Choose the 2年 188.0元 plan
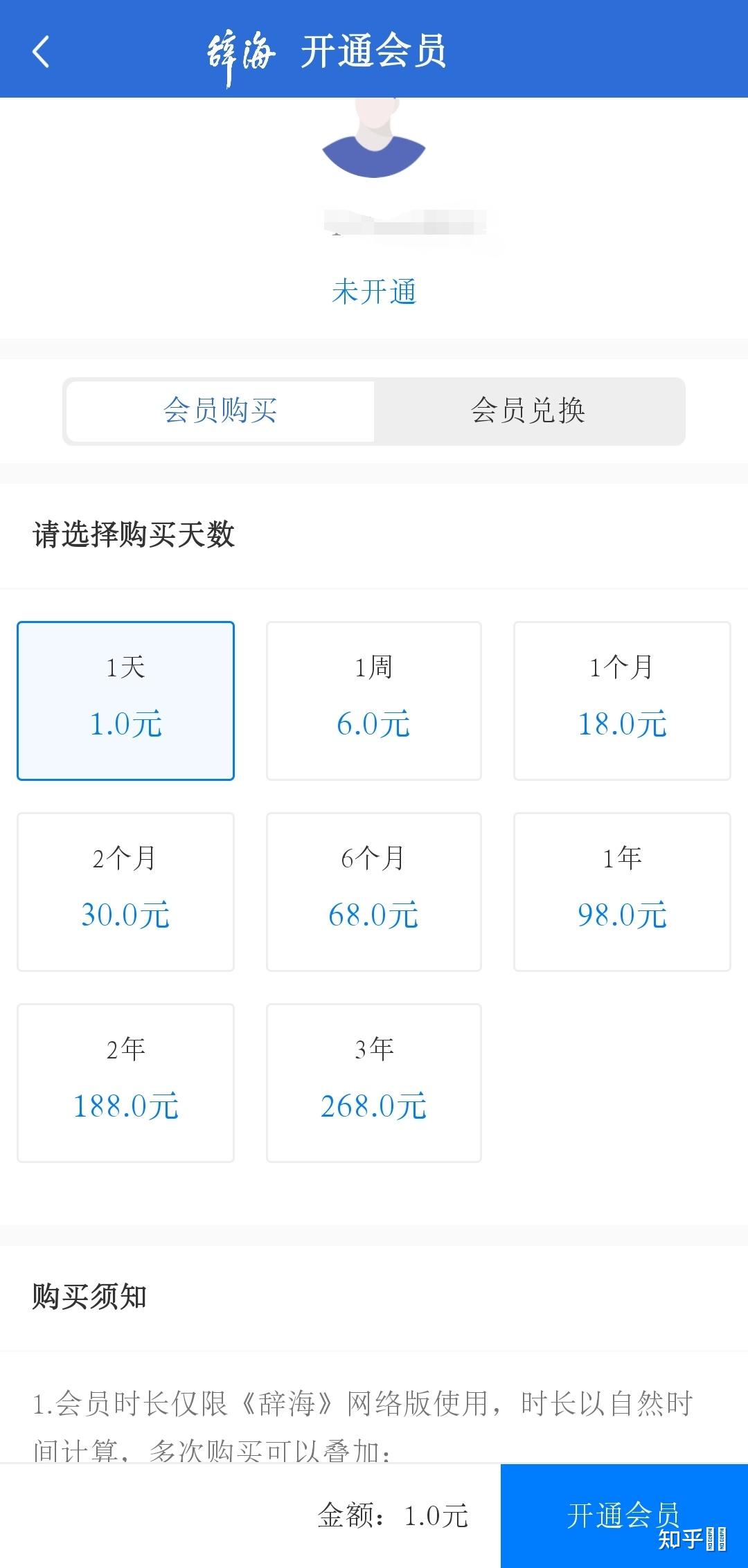The width and height of the screenshot is (748, 1568). 125,1083
